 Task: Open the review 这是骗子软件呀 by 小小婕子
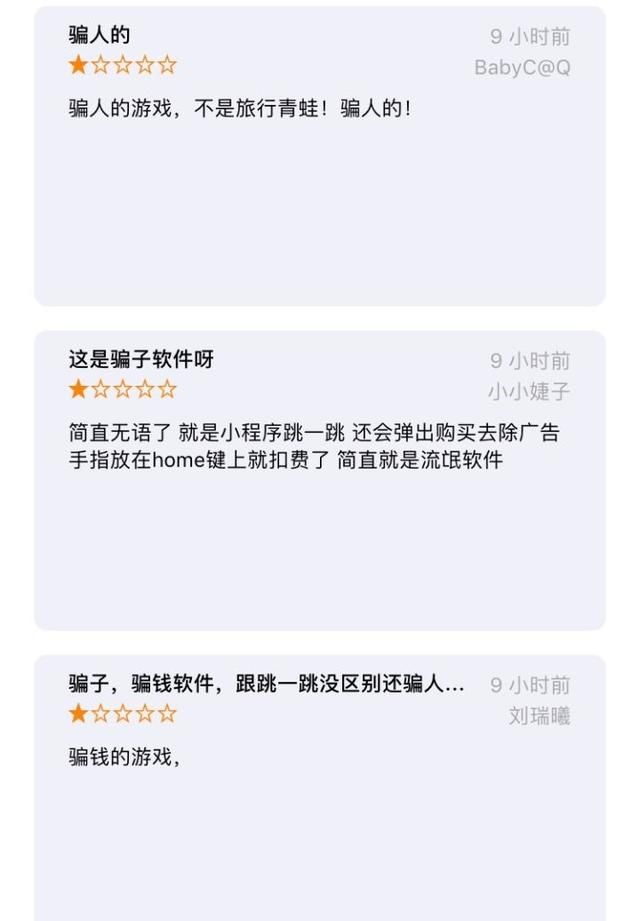319,480
